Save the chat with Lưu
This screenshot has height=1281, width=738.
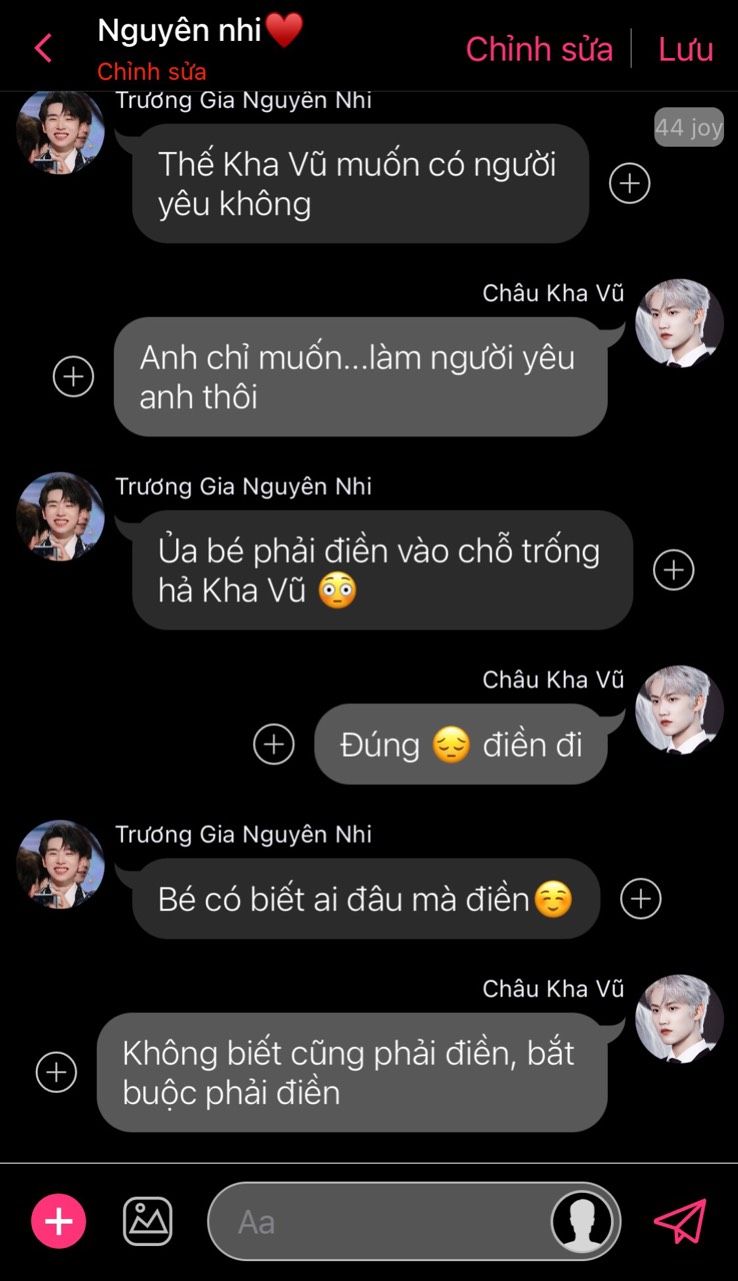point(685,49)
